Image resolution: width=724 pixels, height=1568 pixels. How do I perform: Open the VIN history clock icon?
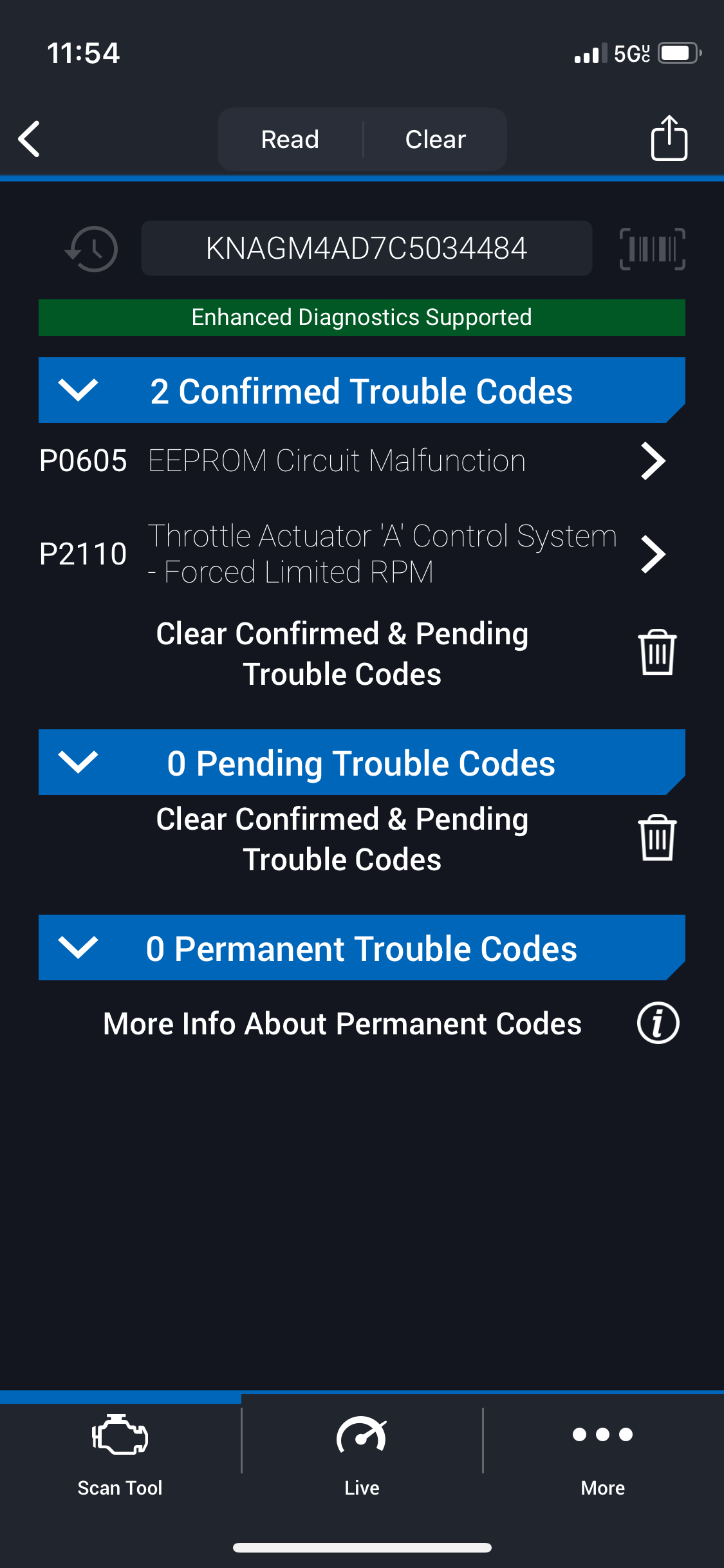coord(92,248)
